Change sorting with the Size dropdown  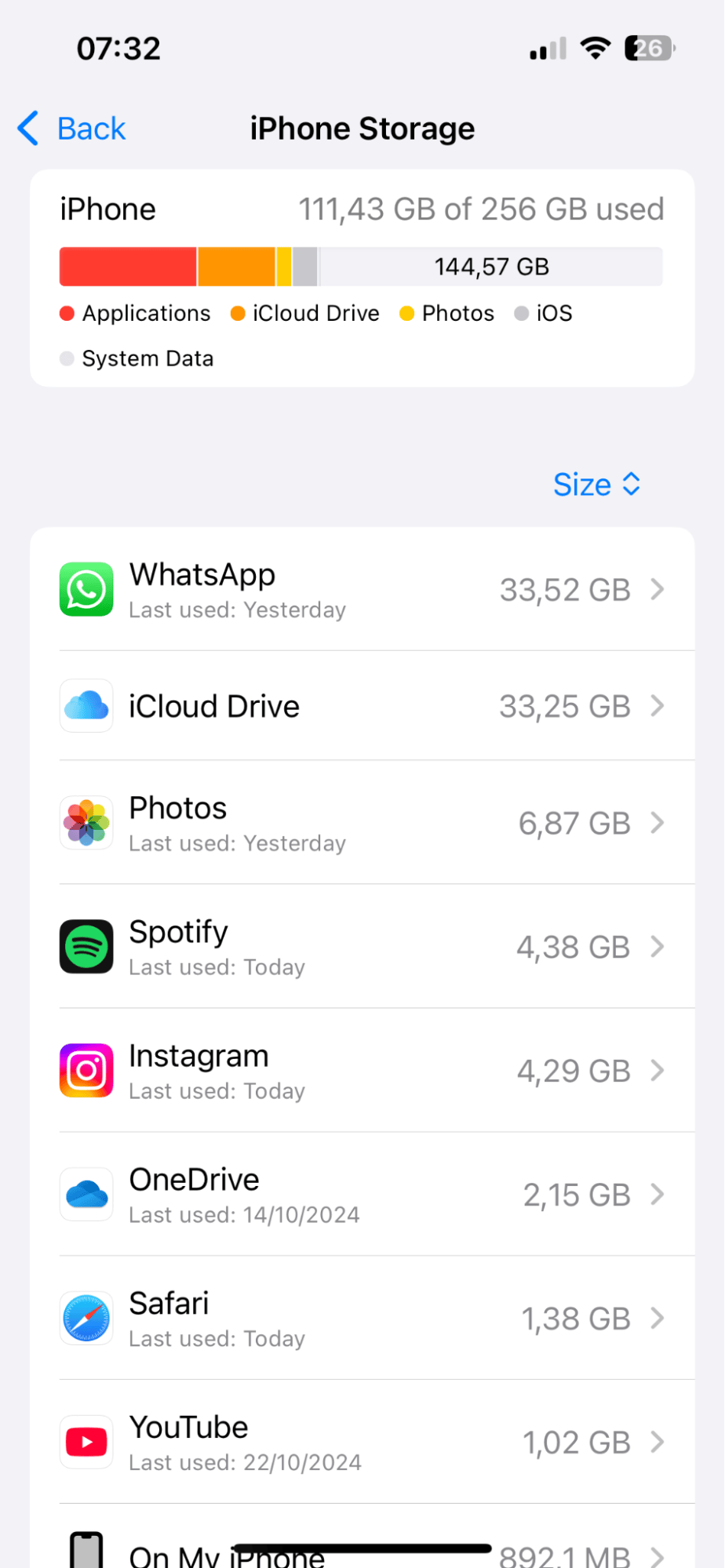click(x=598, y=484)
